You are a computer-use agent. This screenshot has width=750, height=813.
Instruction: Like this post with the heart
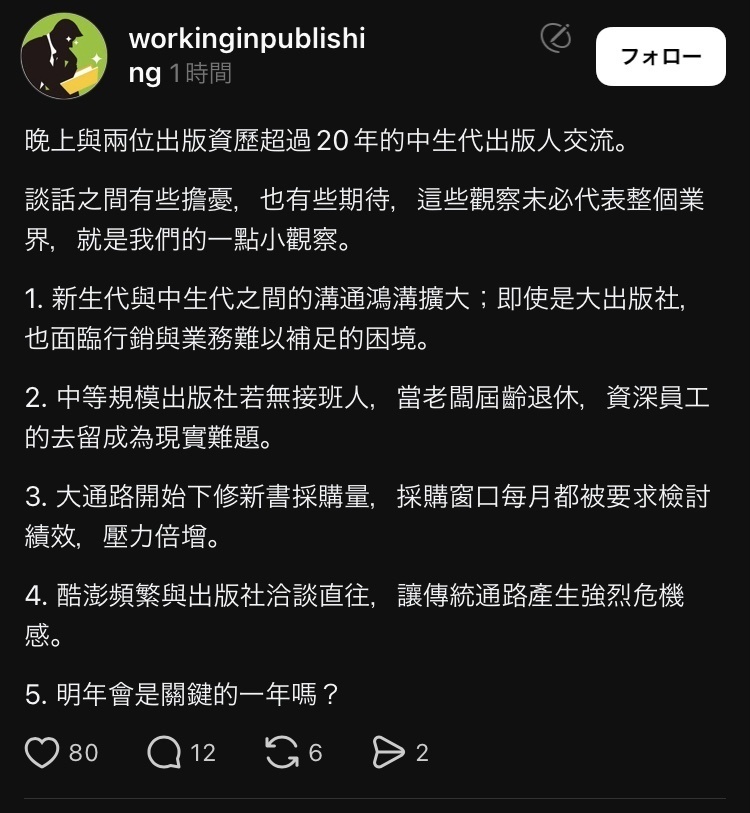42,752
